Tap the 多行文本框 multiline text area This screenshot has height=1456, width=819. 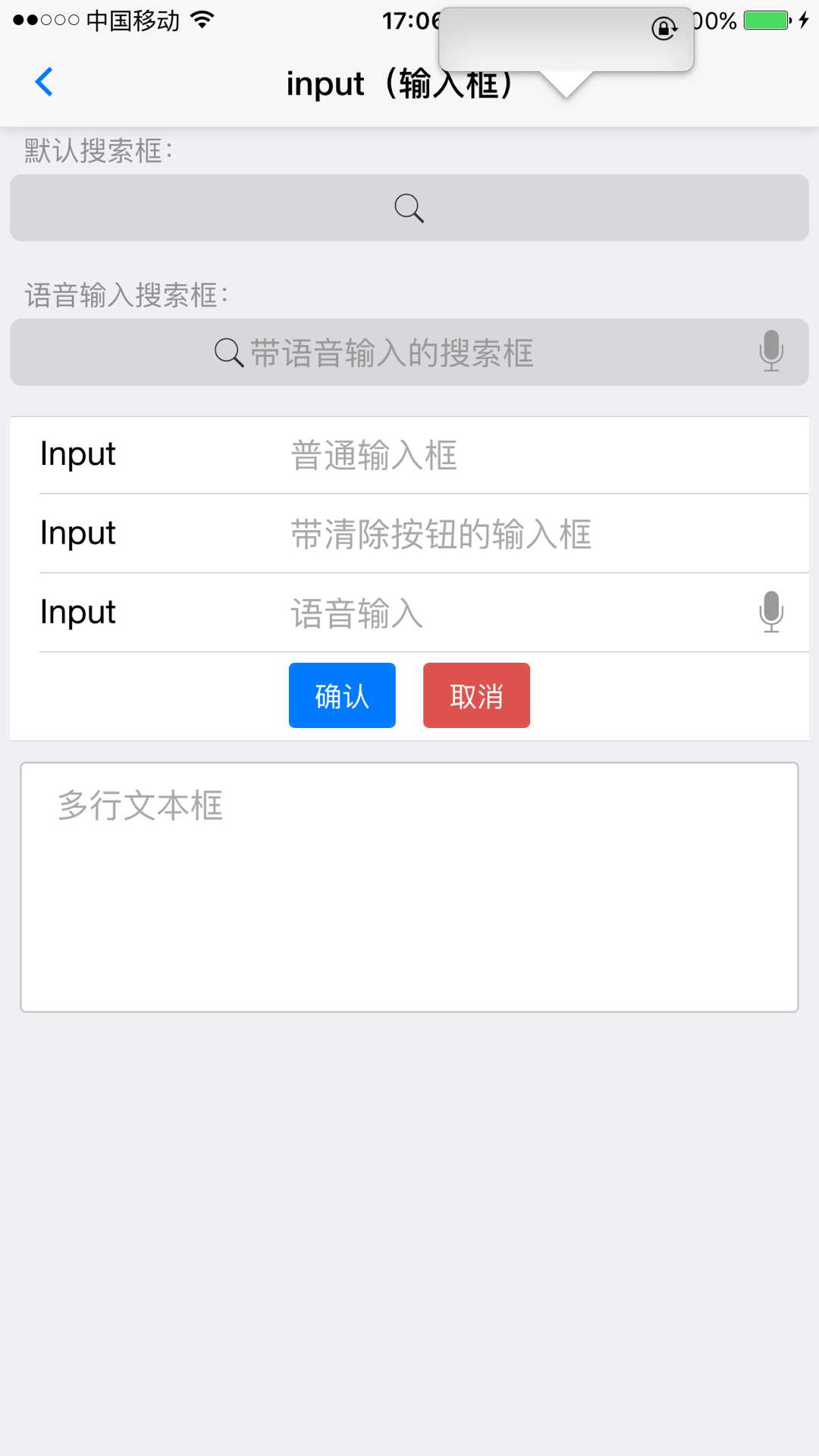pyautogui.click(x=409, y=887)
